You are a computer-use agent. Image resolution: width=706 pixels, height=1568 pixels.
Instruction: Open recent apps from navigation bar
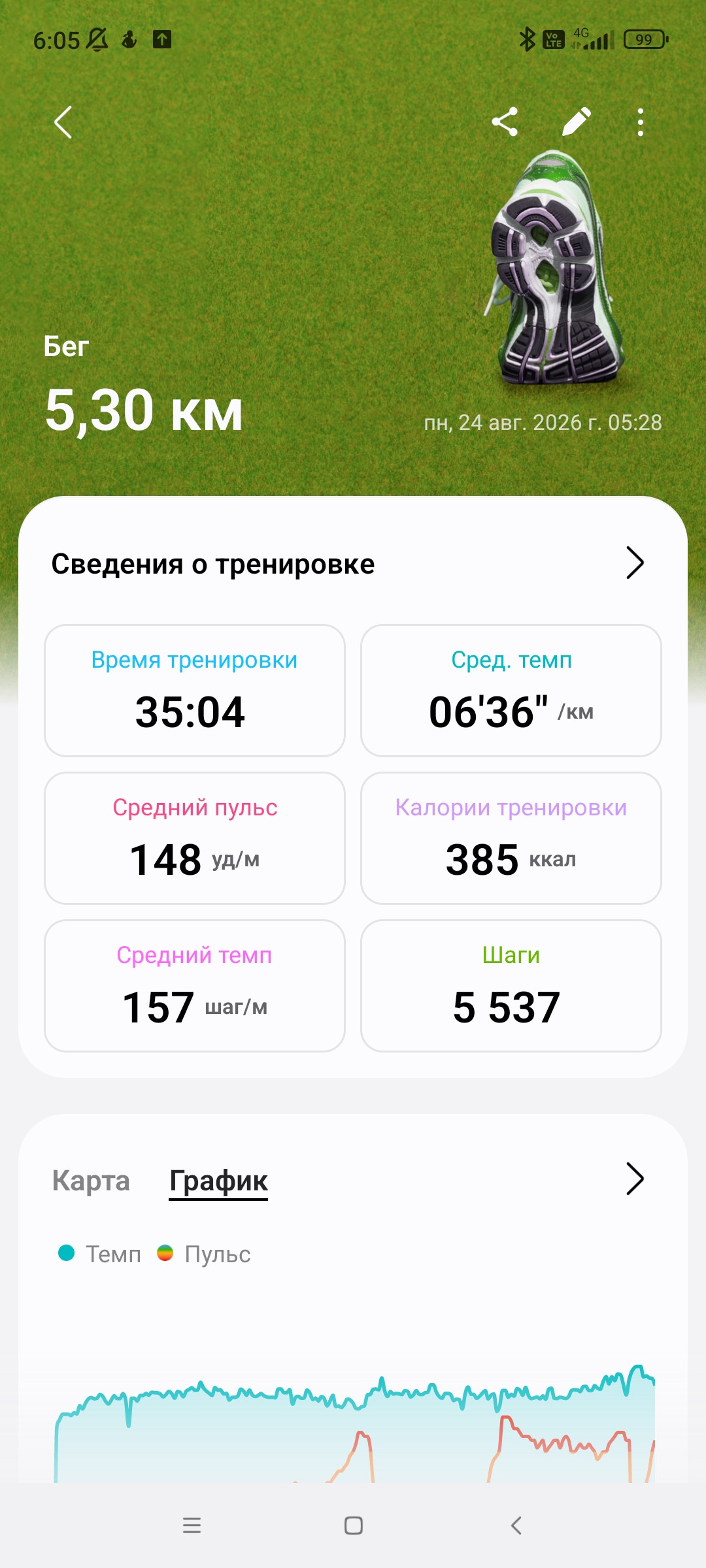[x=192, y=1526]
